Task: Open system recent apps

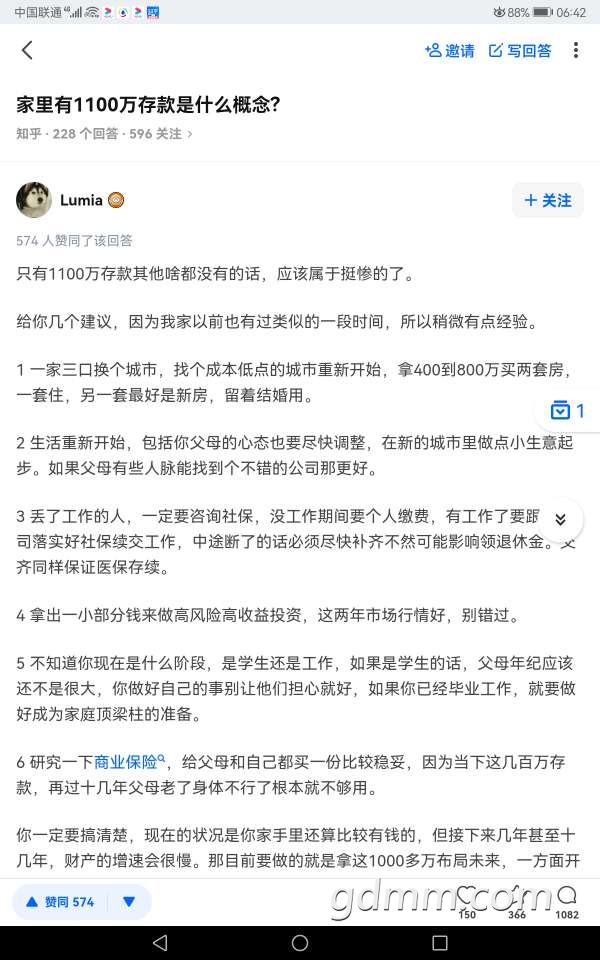Action: click(x=440, y=943)
